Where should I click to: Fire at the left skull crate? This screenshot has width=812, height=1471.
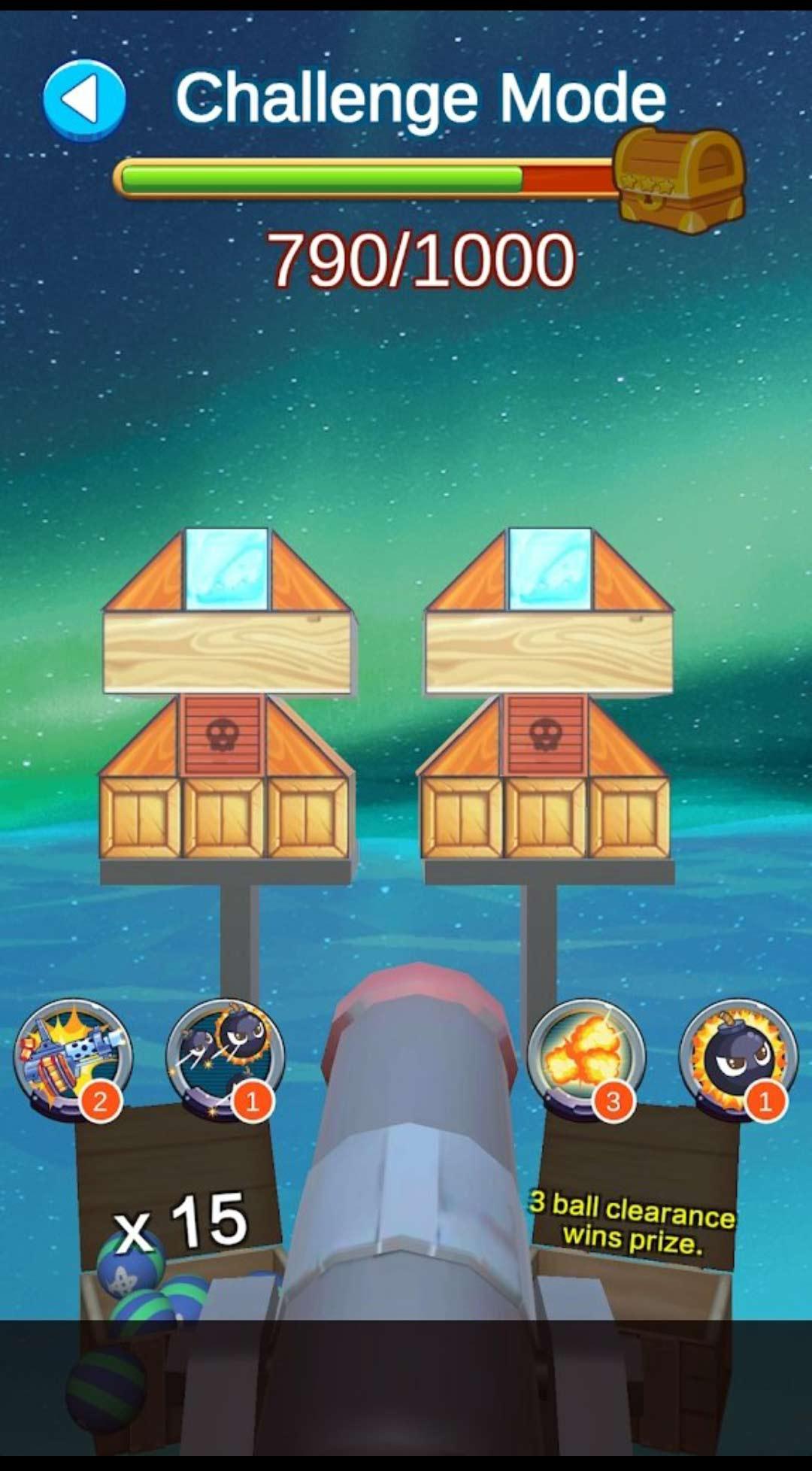pos(223,735)
